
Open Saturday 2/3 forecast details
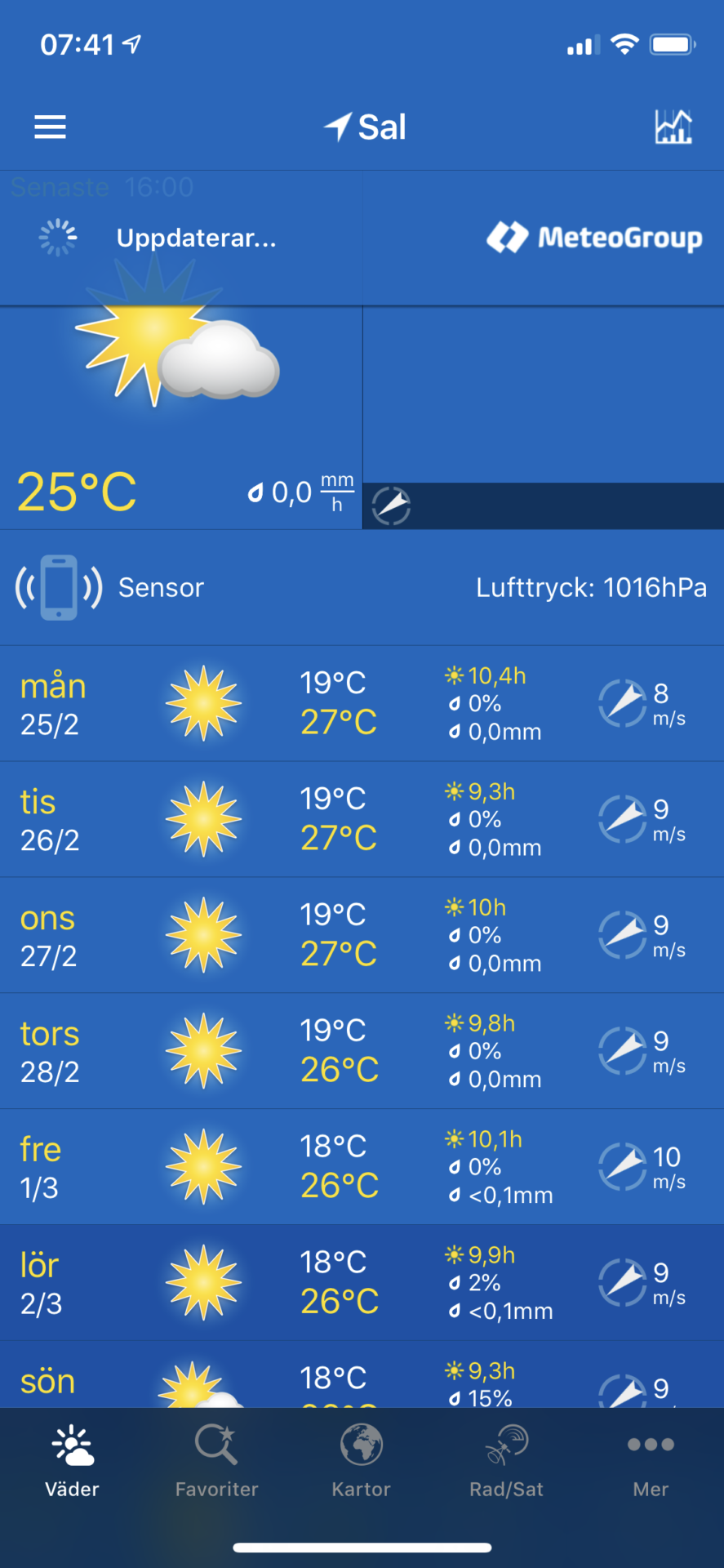click(362, 1283)
